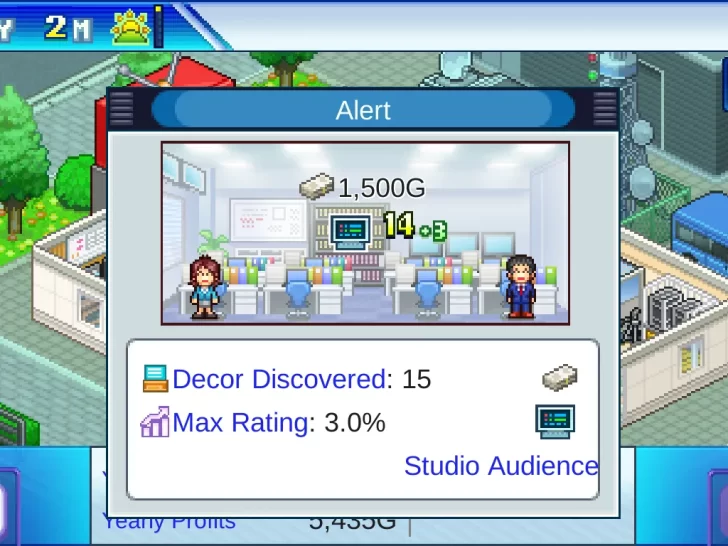Tap the Studio Audience info panel

pos(362,420)
